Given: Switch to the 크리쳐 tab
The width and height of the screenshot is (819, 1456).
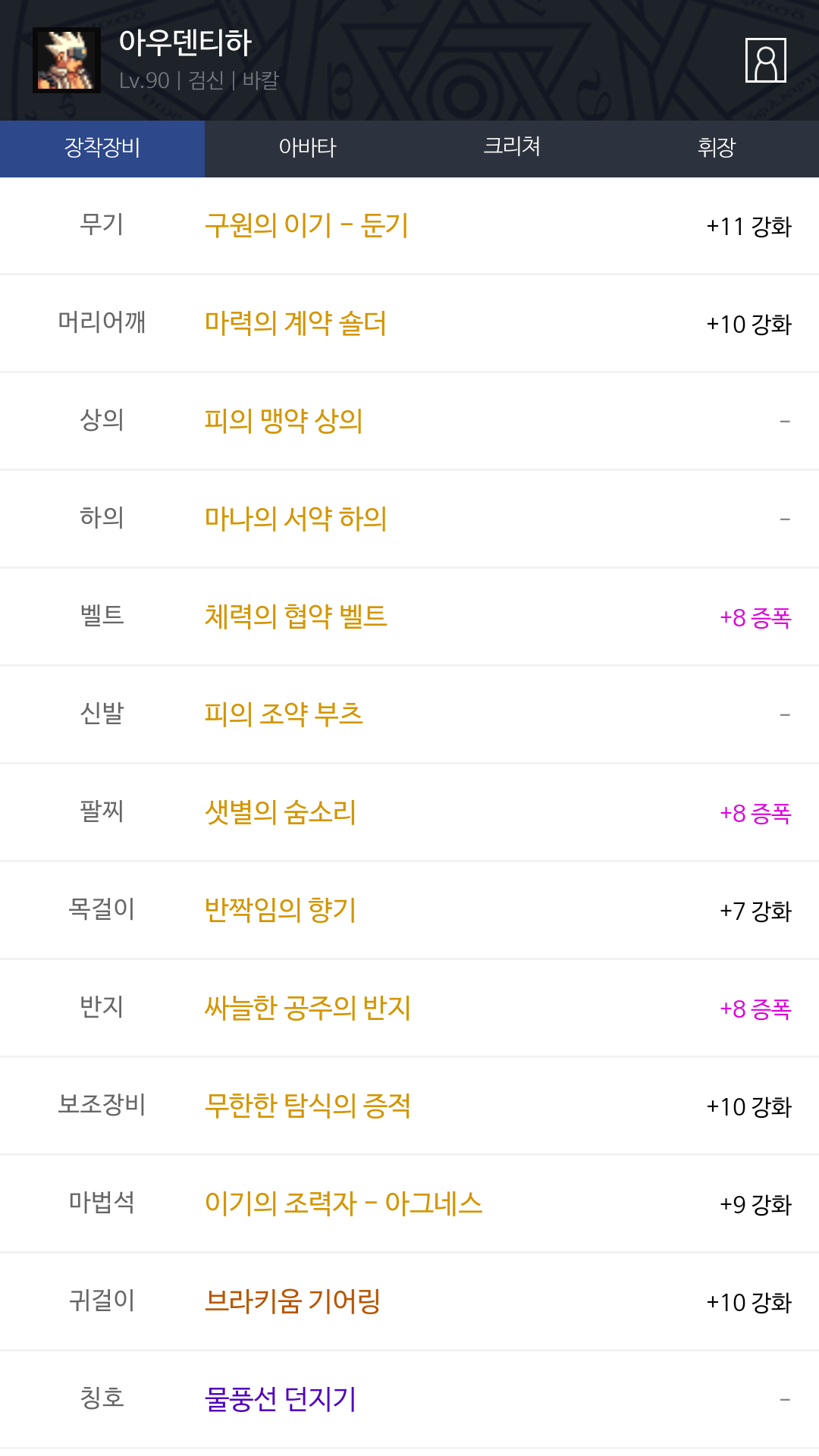Looking at the screenshot, I should tap(512, 146).
